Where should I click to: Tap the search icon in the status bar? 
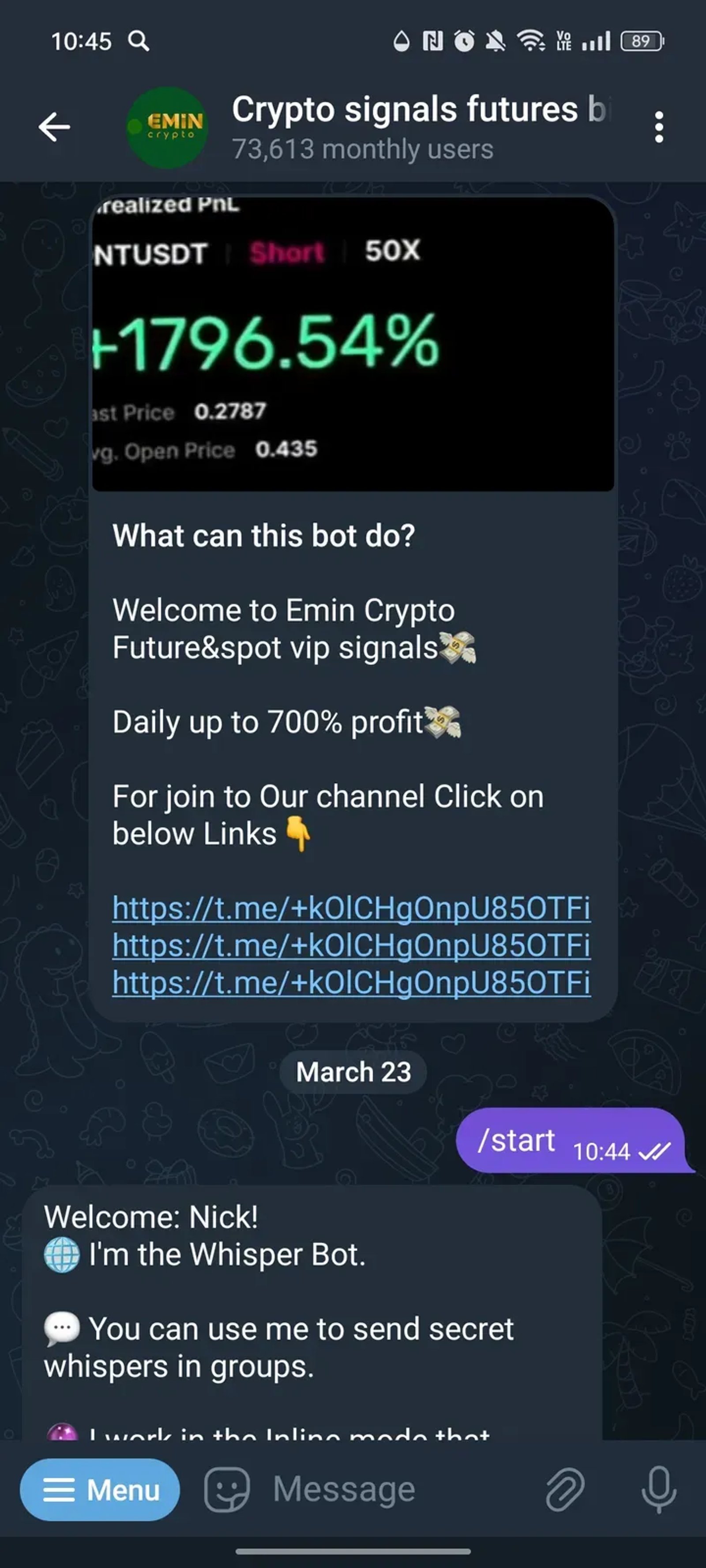[x=139, y=42]
